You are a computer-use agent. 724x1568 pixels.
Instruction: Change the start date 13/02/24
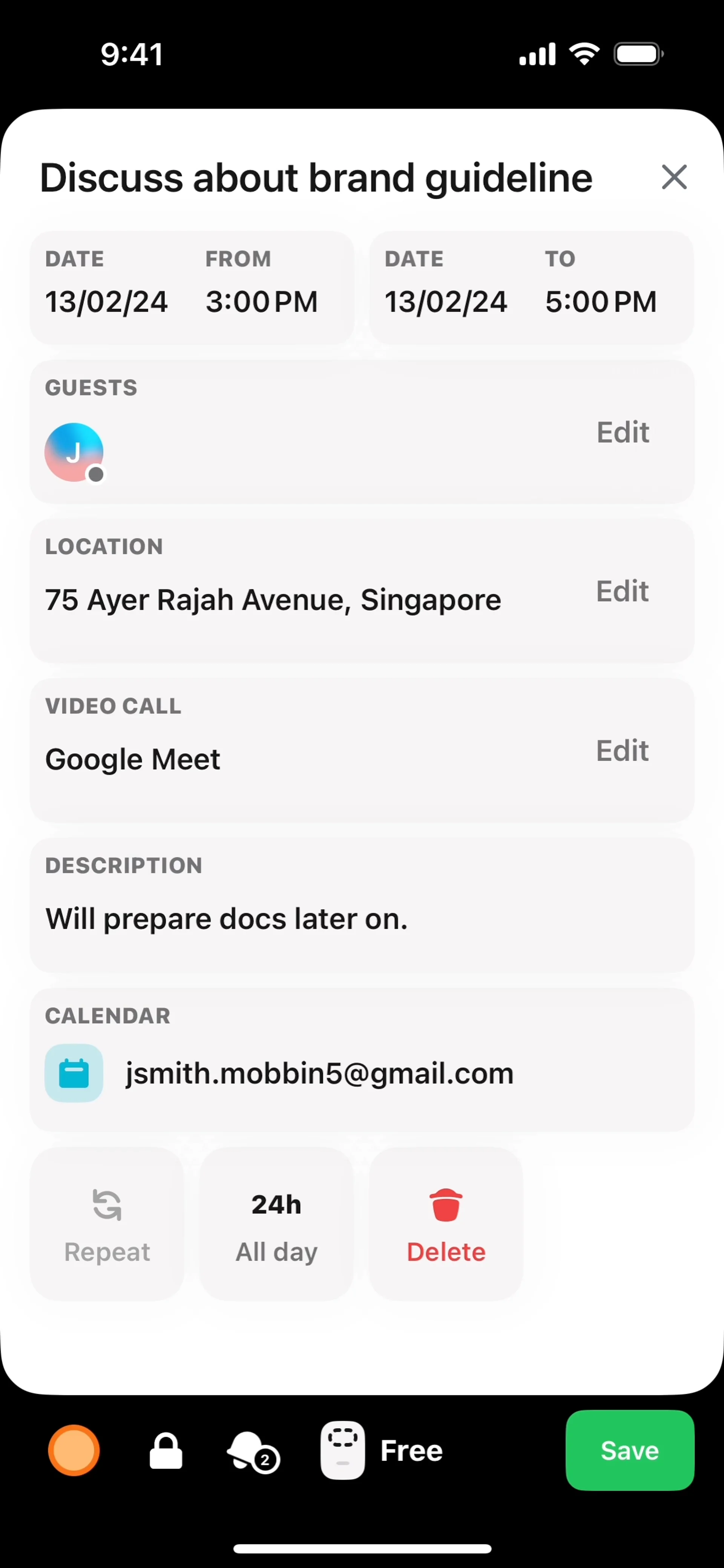(x=106, y=301)
